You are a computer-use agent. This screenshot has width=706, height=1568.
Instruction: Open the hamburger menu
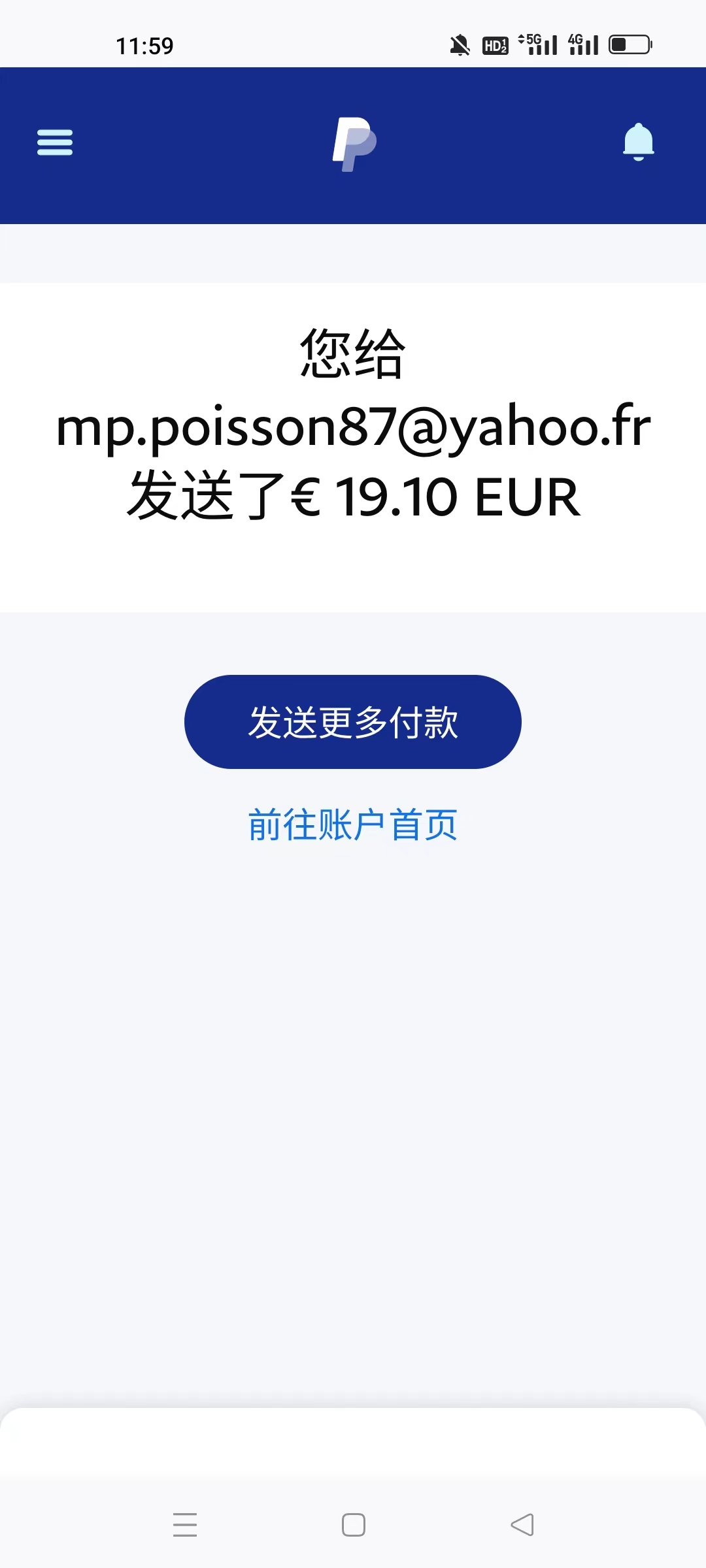(x=55, y=142)
